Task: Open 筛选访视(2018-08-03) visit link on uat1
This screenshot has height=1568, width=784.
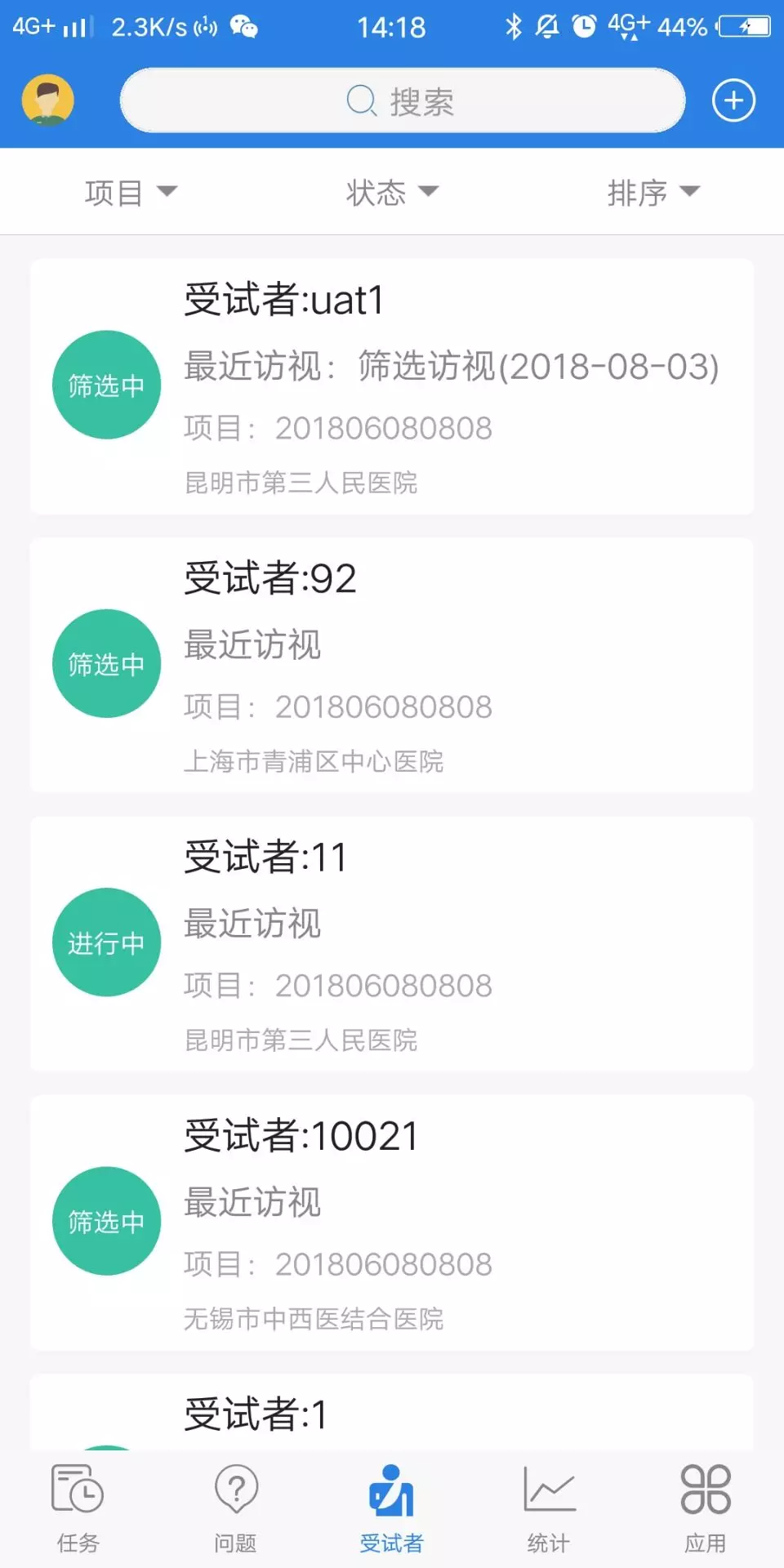Action: [x=536, y=367]
